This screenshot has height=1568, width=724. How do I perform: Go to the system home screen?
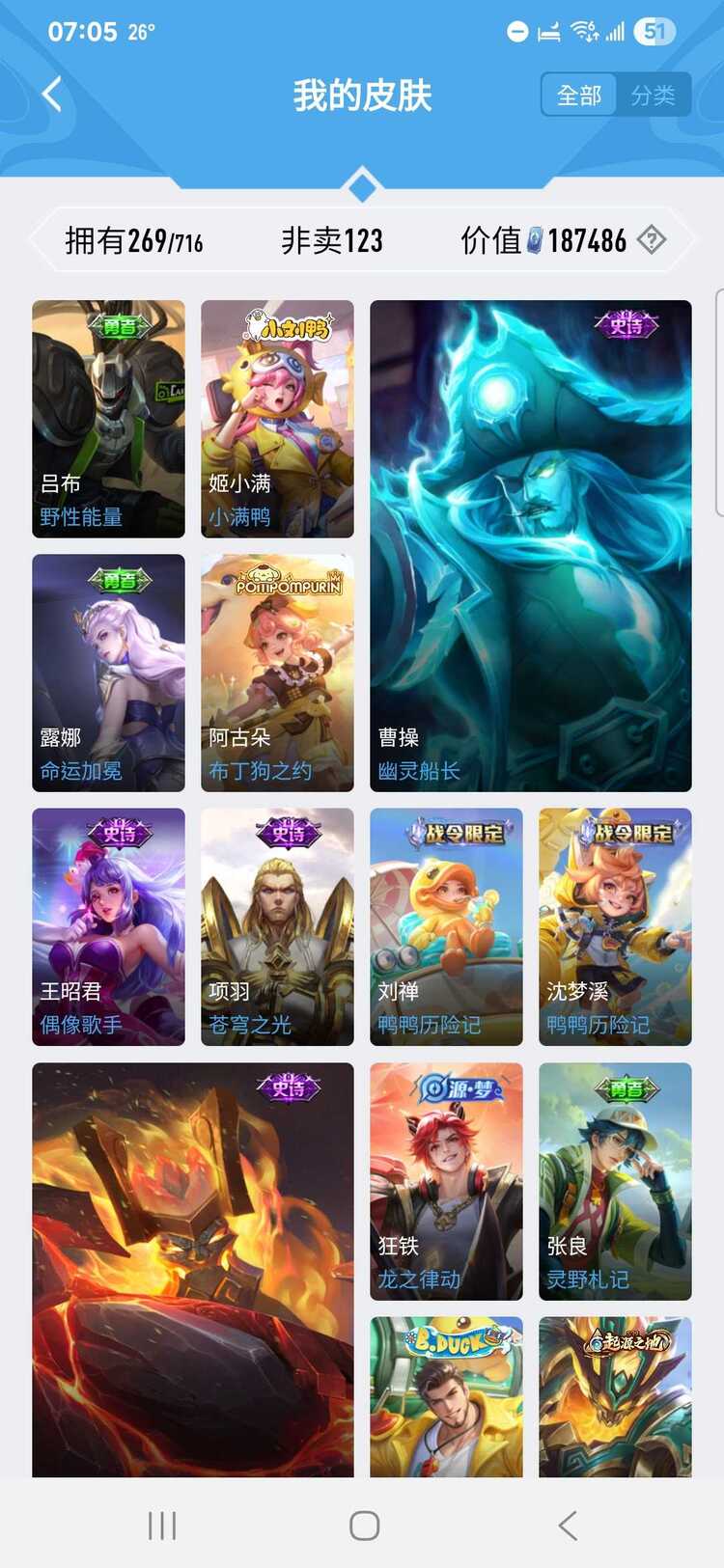click(364, 1526)
